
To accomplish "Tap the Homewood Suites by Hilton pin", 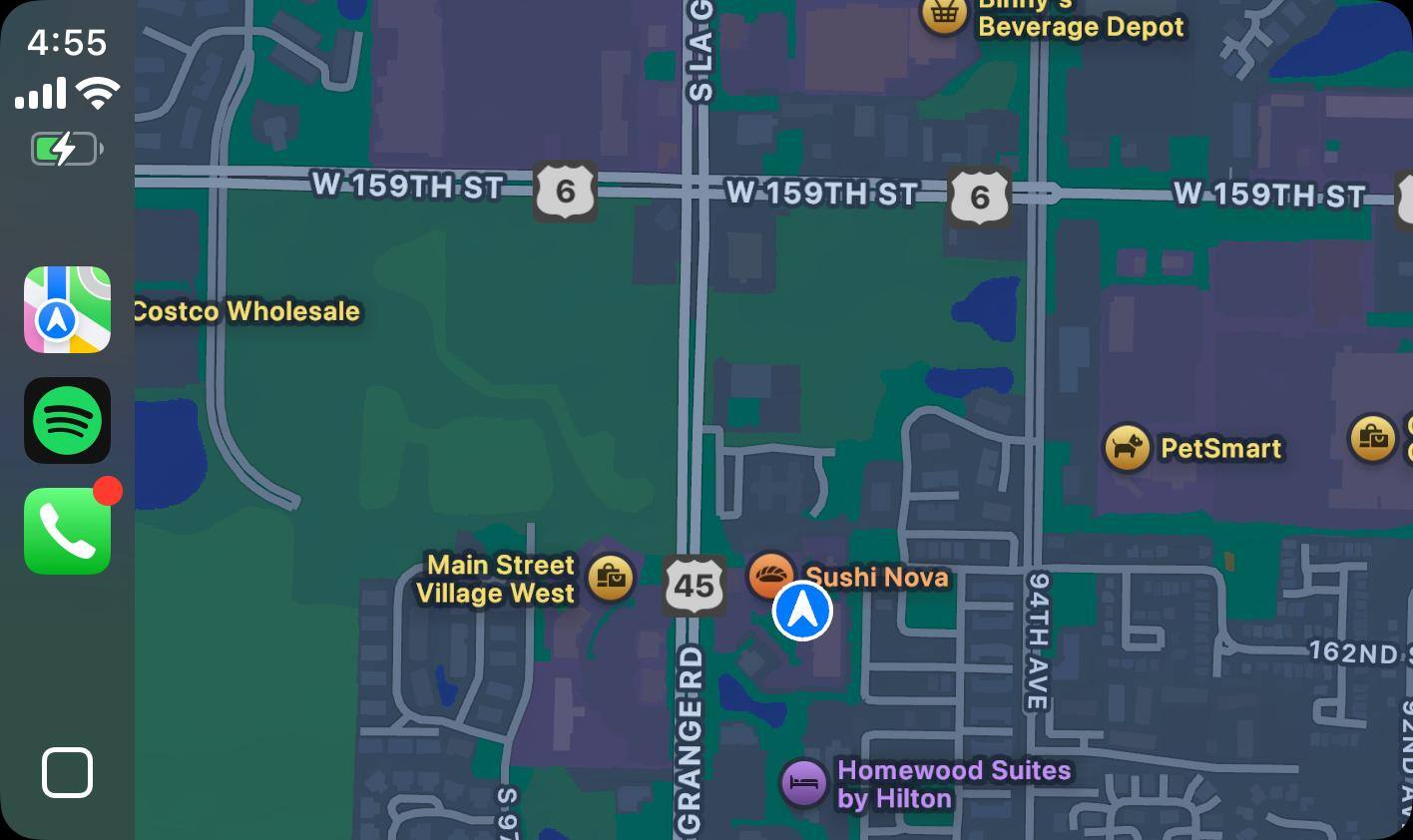I will (x=803, y=783).
